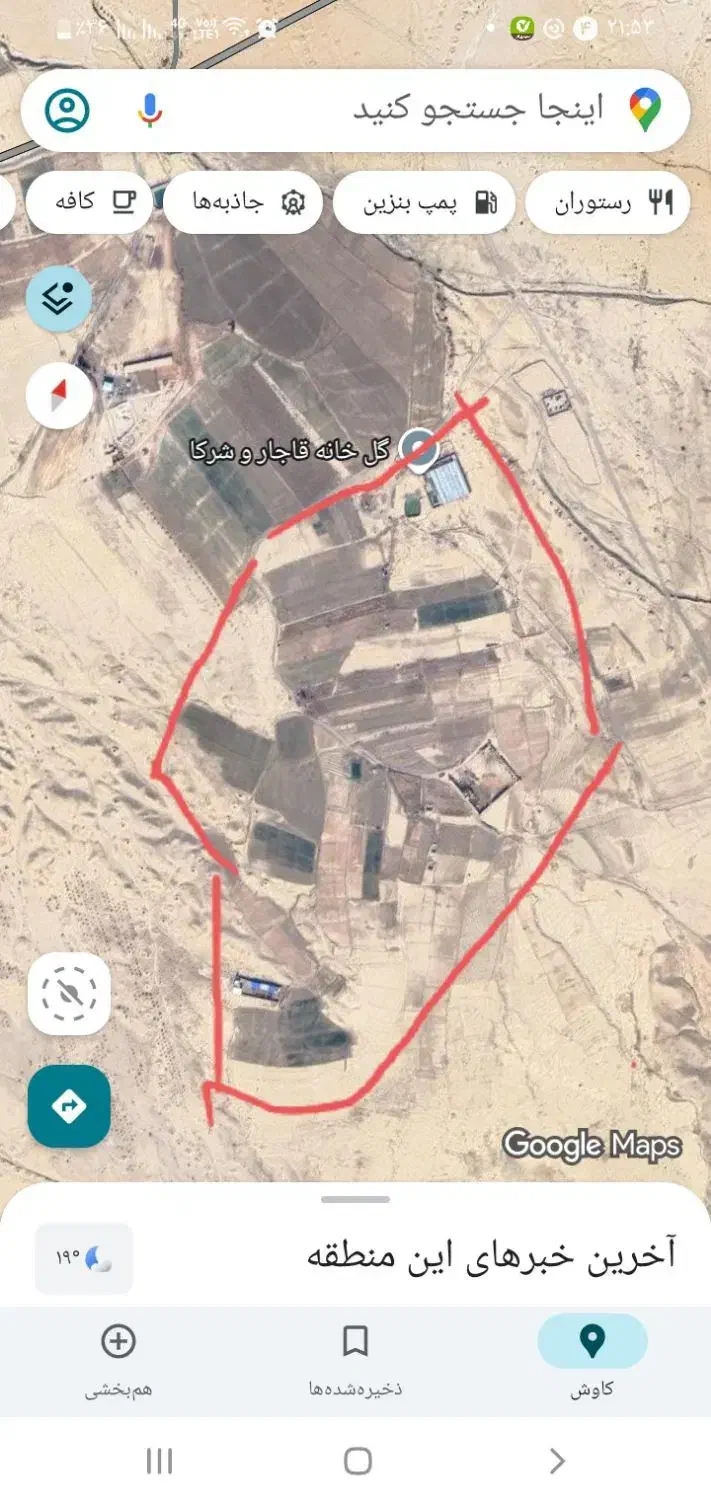The height and width of the screenshot is (1500, 711).
Task: Open the account profile icon
Action: point(67,110)
